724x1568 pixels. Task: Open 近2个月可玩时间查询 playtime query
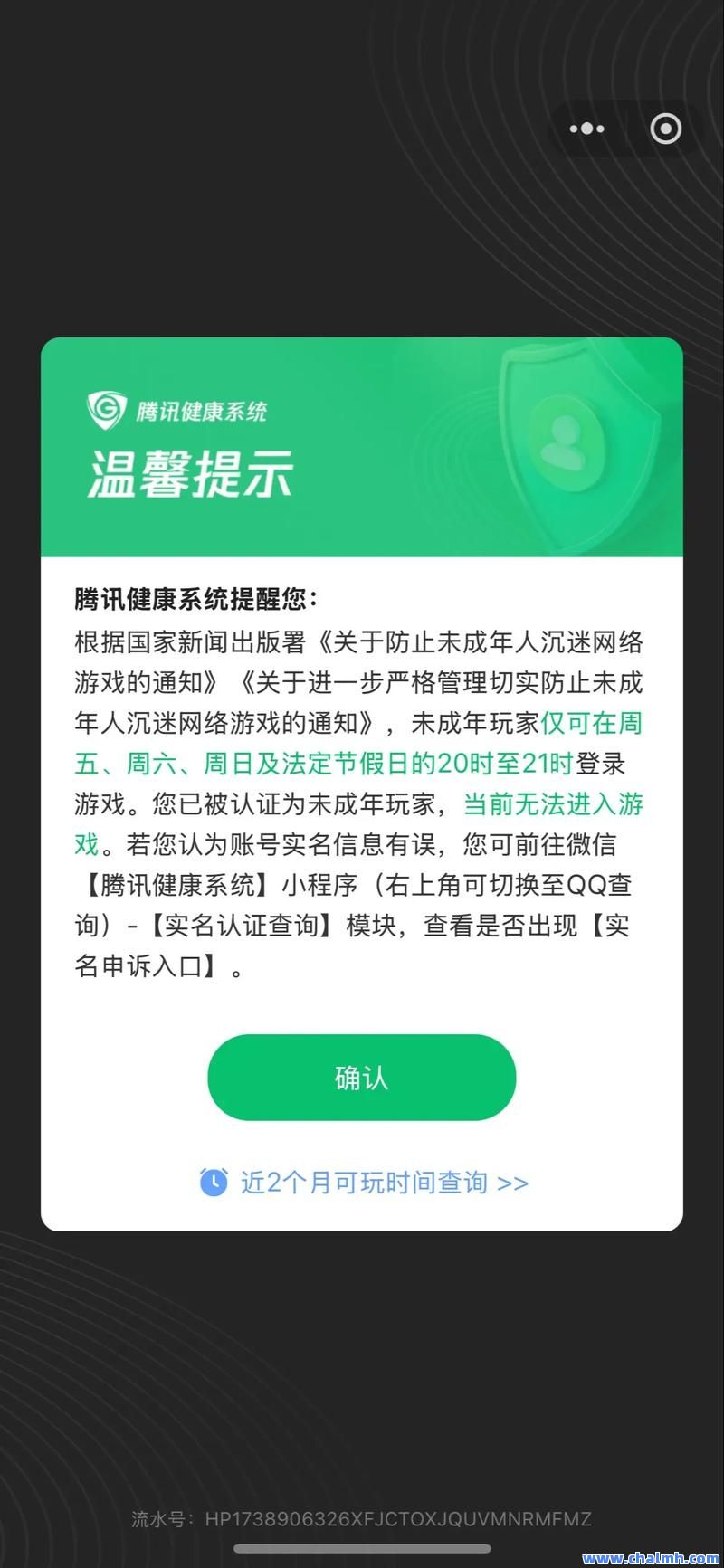365,1182
